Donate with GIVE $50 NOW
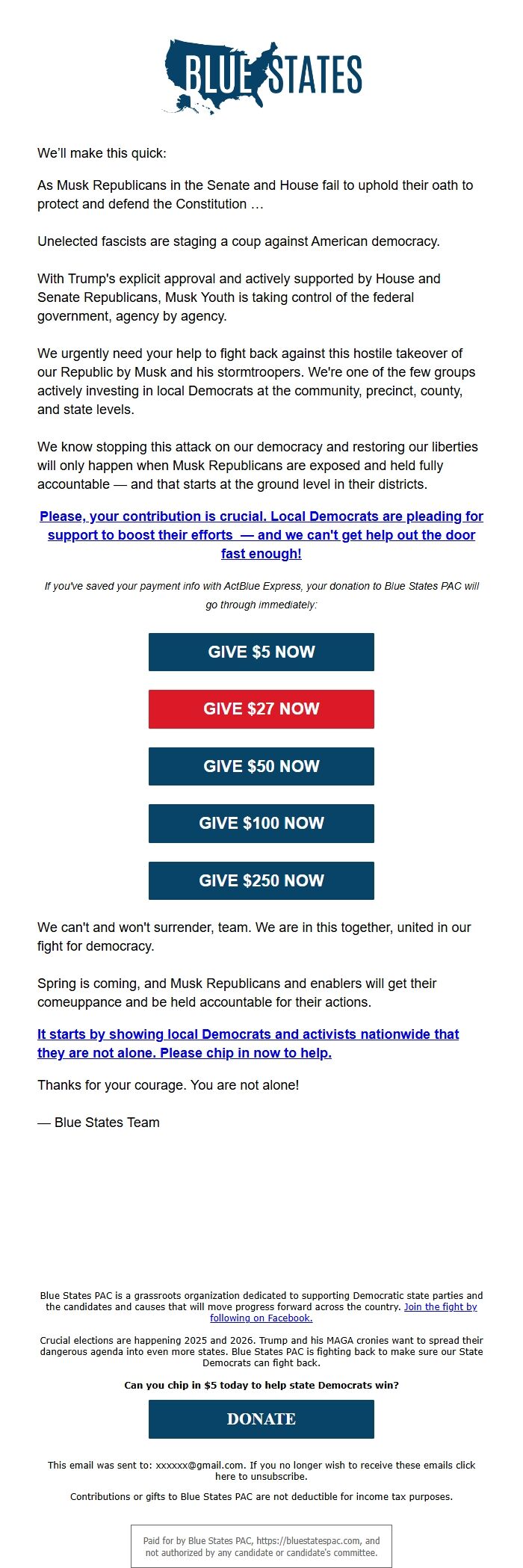 click(261, 766)
